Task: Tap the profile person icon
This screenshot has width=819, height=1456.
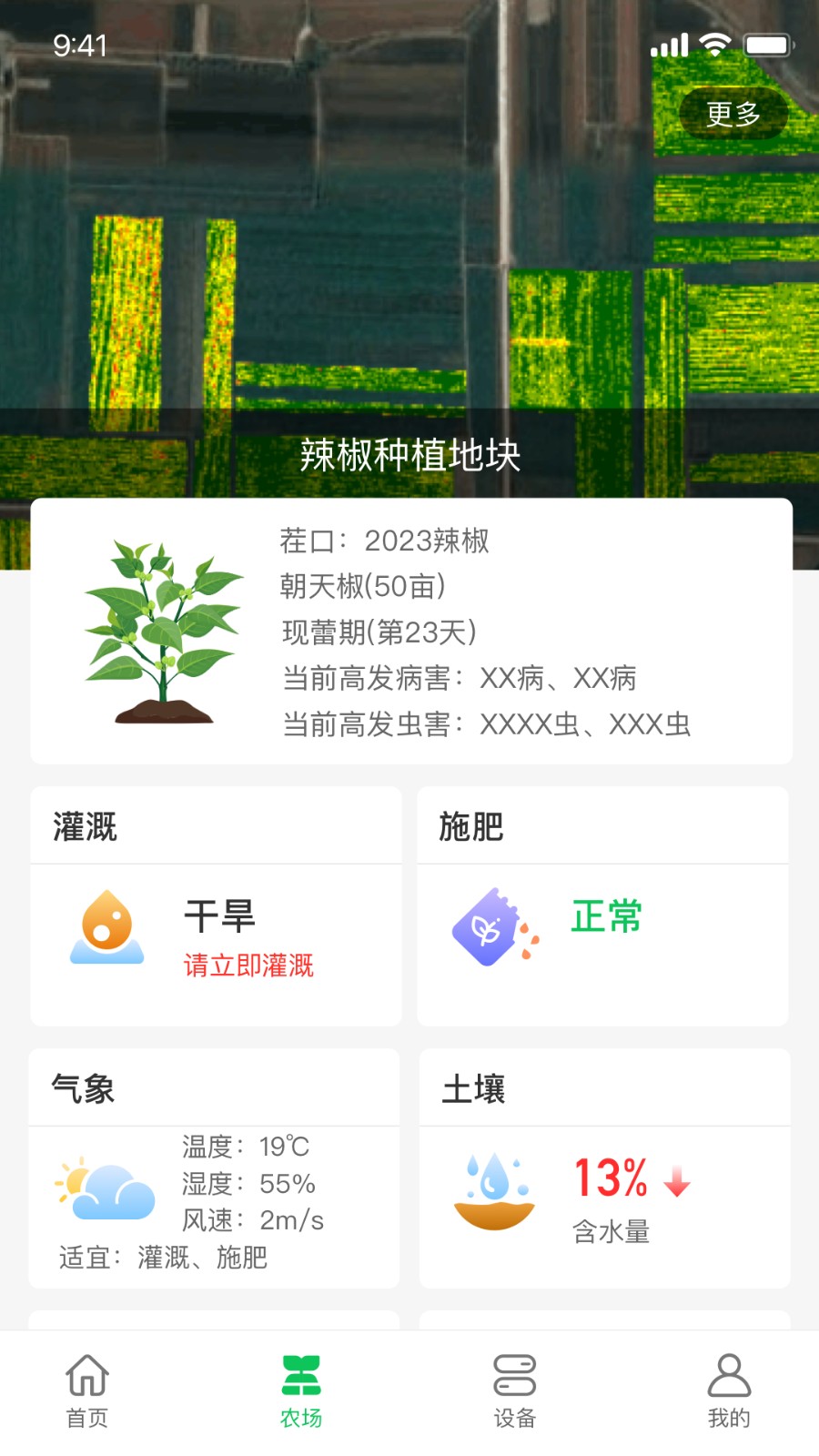Action: 730,1376
